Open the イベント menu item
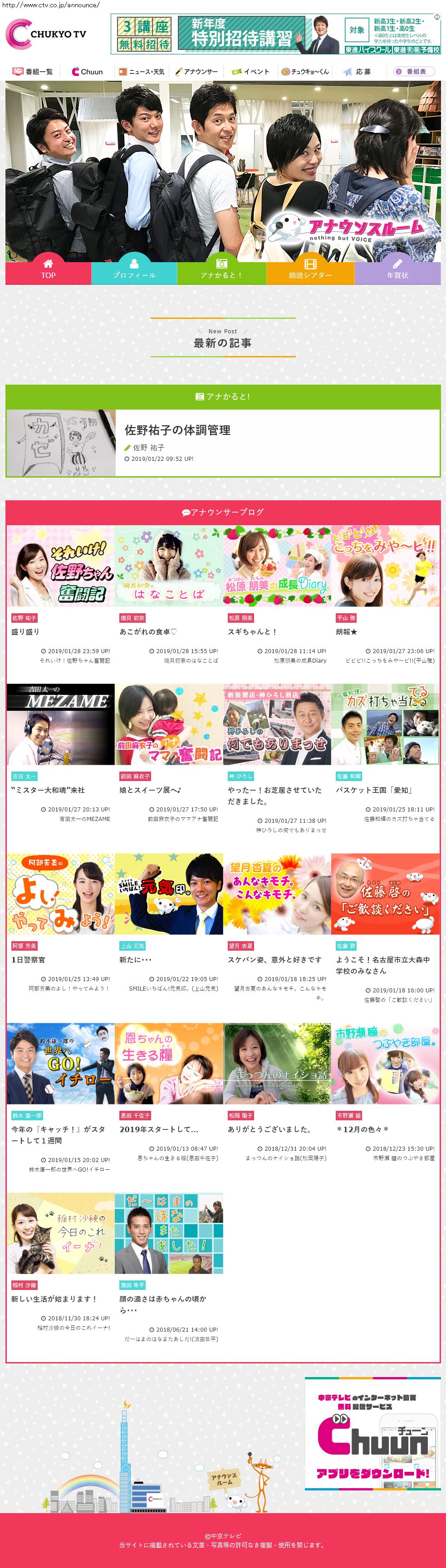This screenshot has height=1568, width=446. 250,72
